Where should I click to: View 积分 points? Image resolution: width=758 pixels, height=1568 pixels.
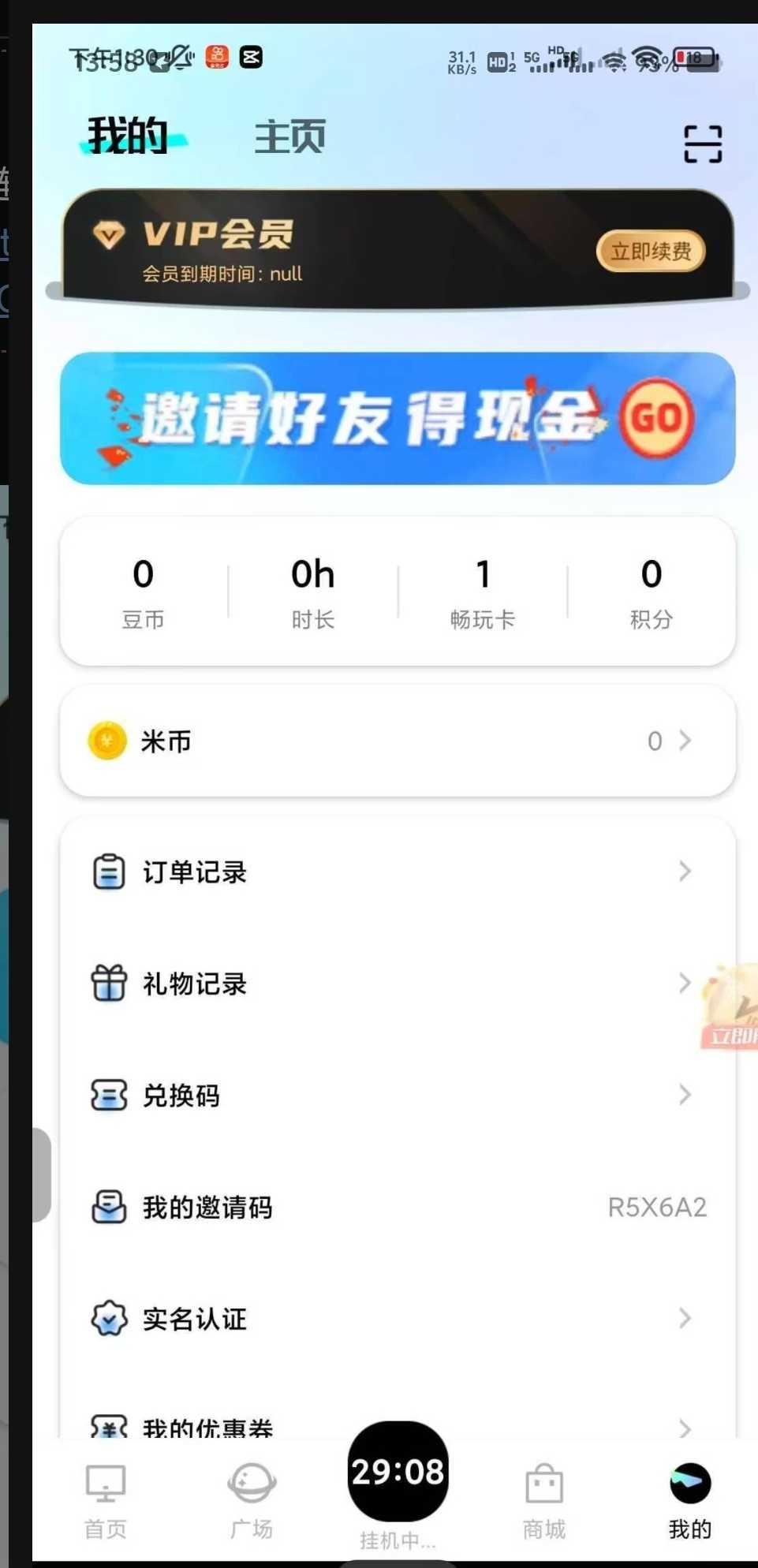point(651,592)
